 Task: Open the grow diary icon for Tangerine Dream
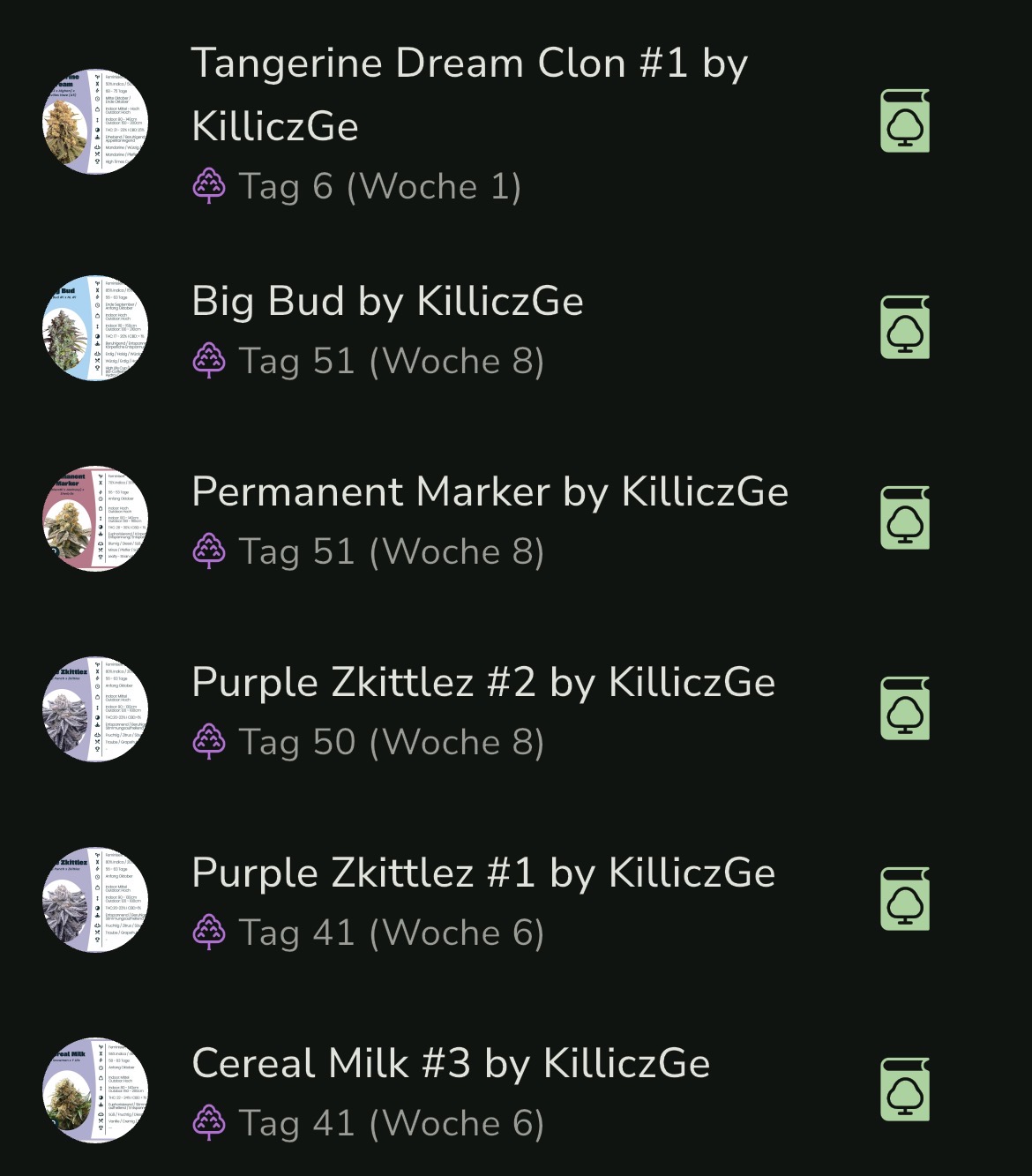(905, 121)
